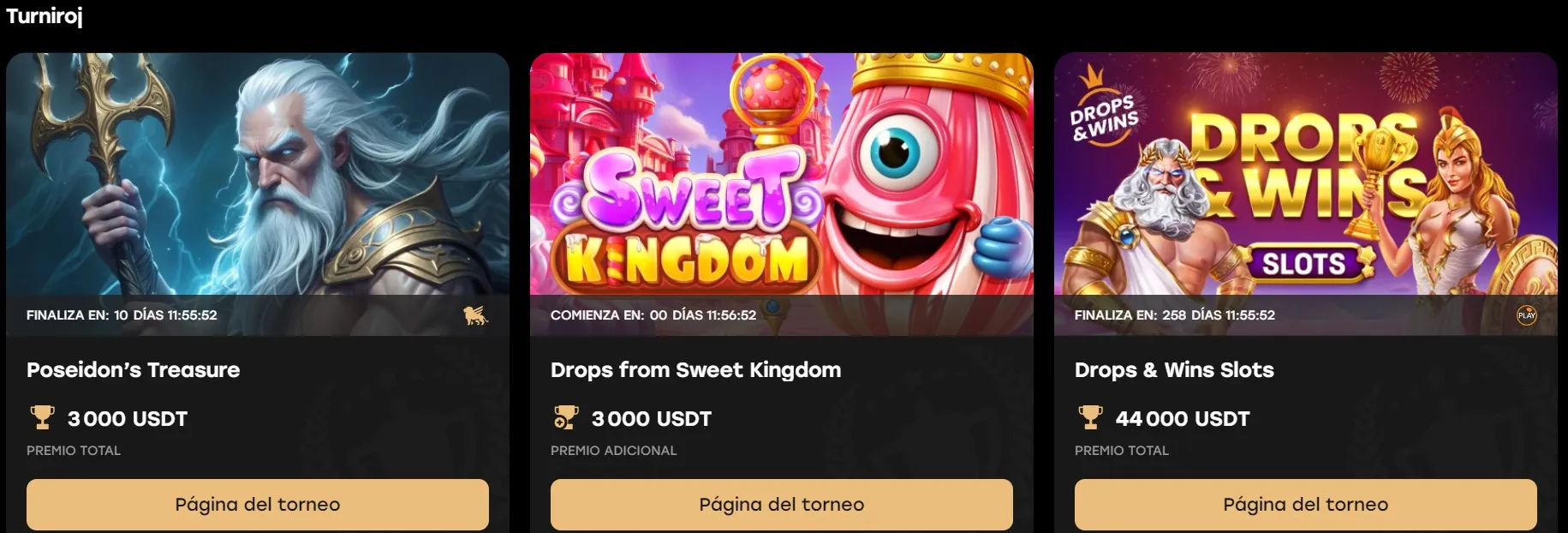Open Drops & Wins Slots tournament page button
Viewport: 1568px width, 533px height.
(1305, 504)
